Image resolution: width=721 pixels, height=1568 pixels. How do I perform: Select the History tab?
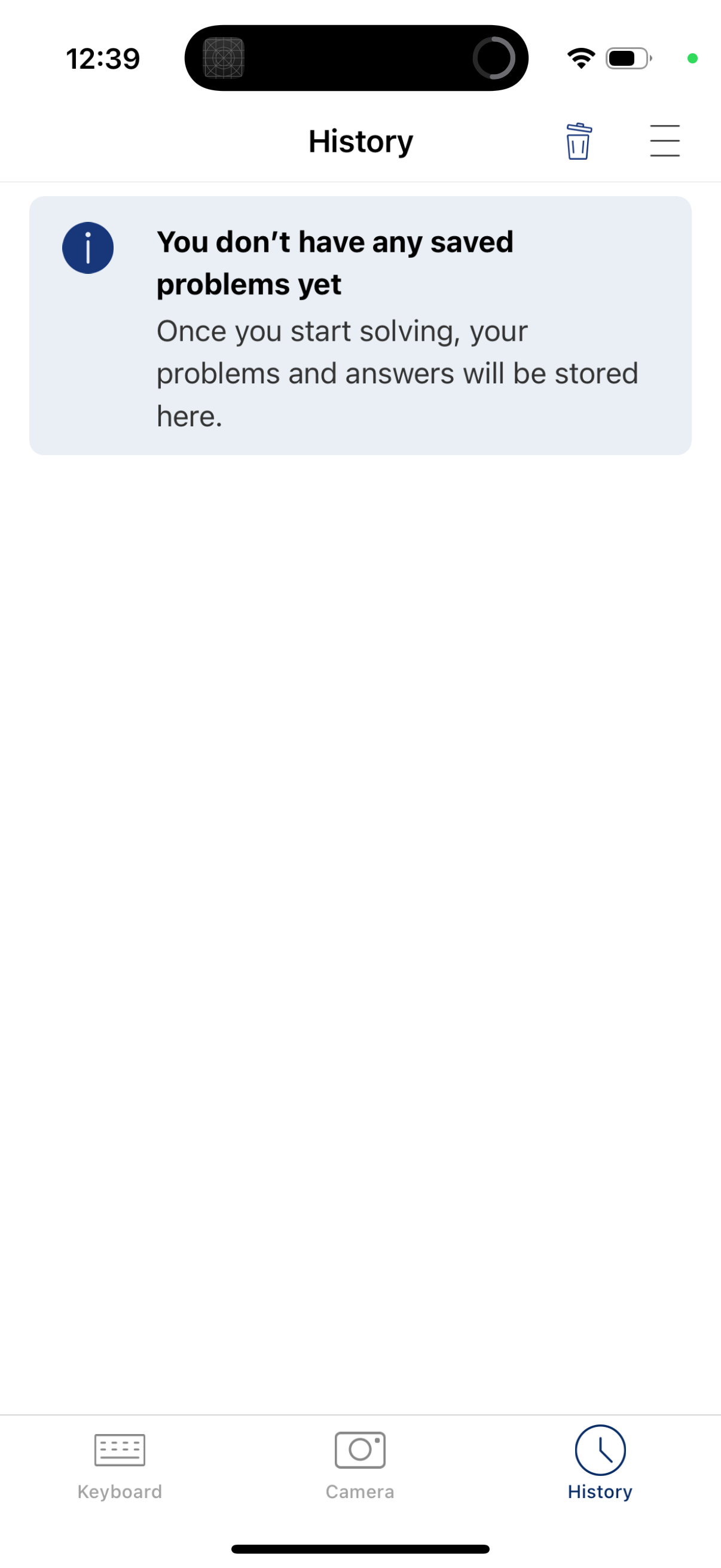[600, 1463]
